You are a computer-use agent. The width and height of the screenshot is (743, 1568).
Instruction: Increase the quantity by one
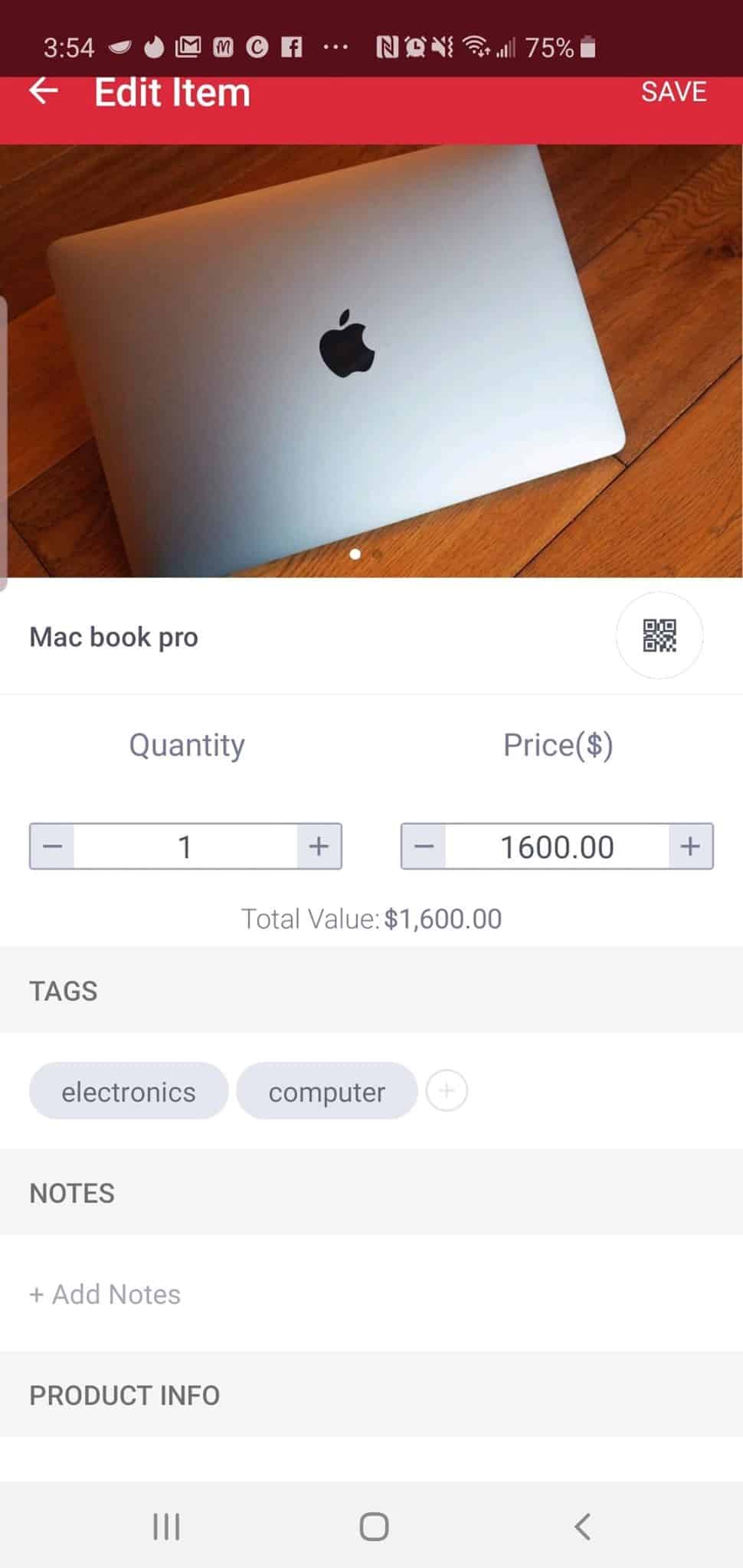[x=319, y=846]
